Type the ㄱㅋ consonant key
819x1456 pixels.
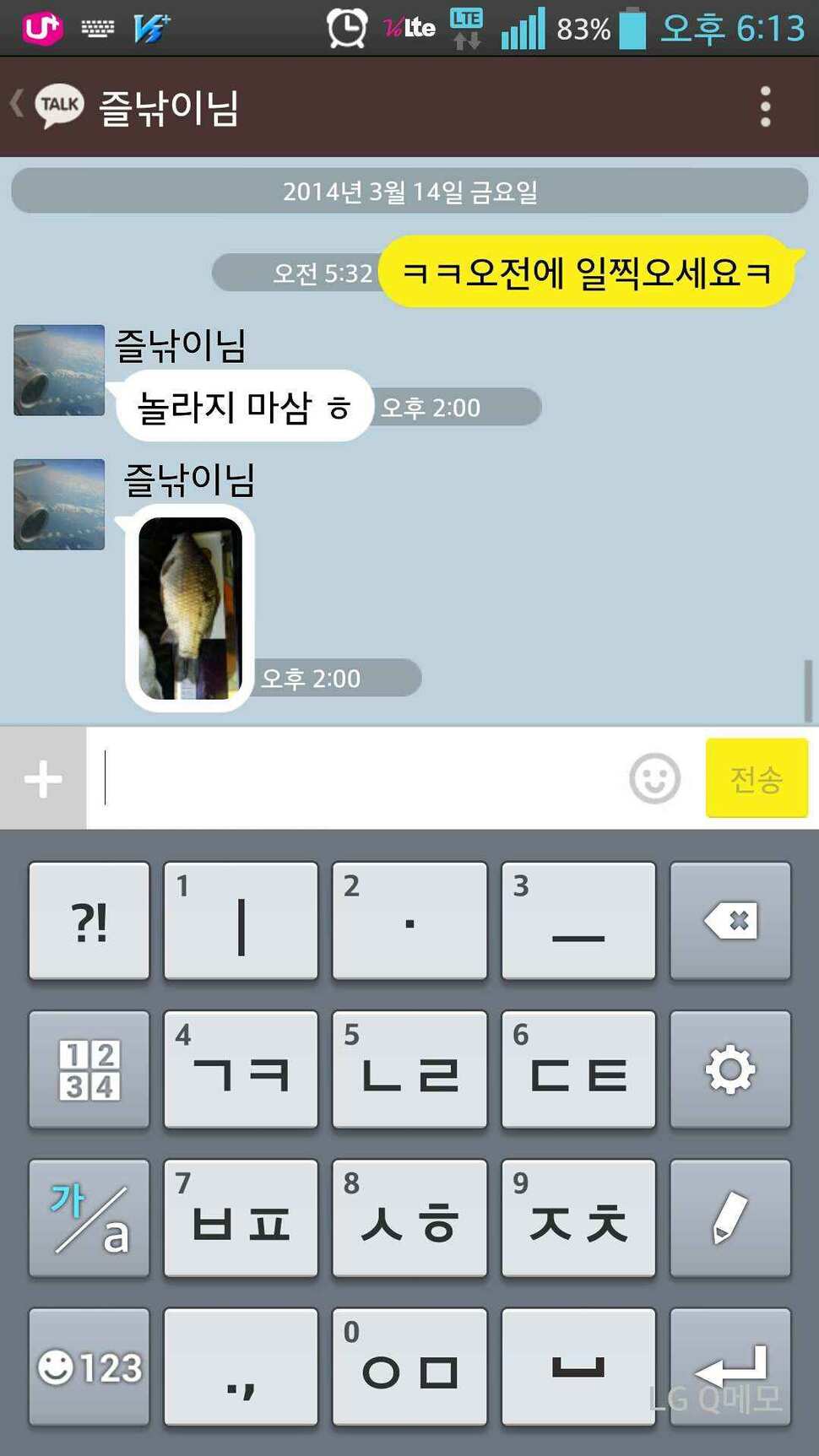coord(241,1069)
